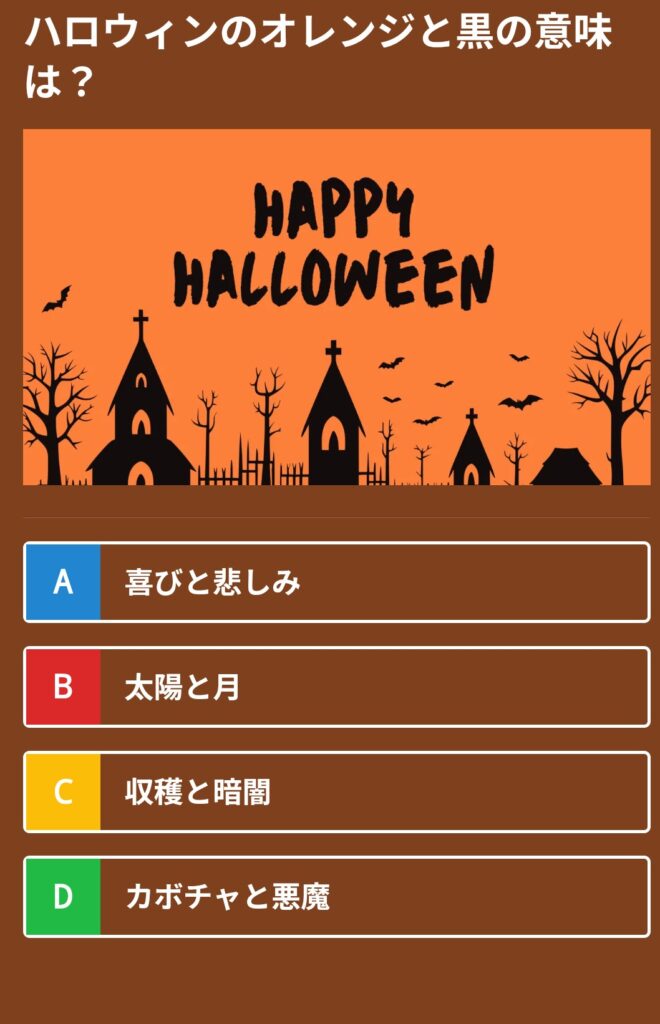Select answer A 喜びと悲しみ
Image resolution: width=660 pixels, height=1024 pixels.
[x=336, y=582]
